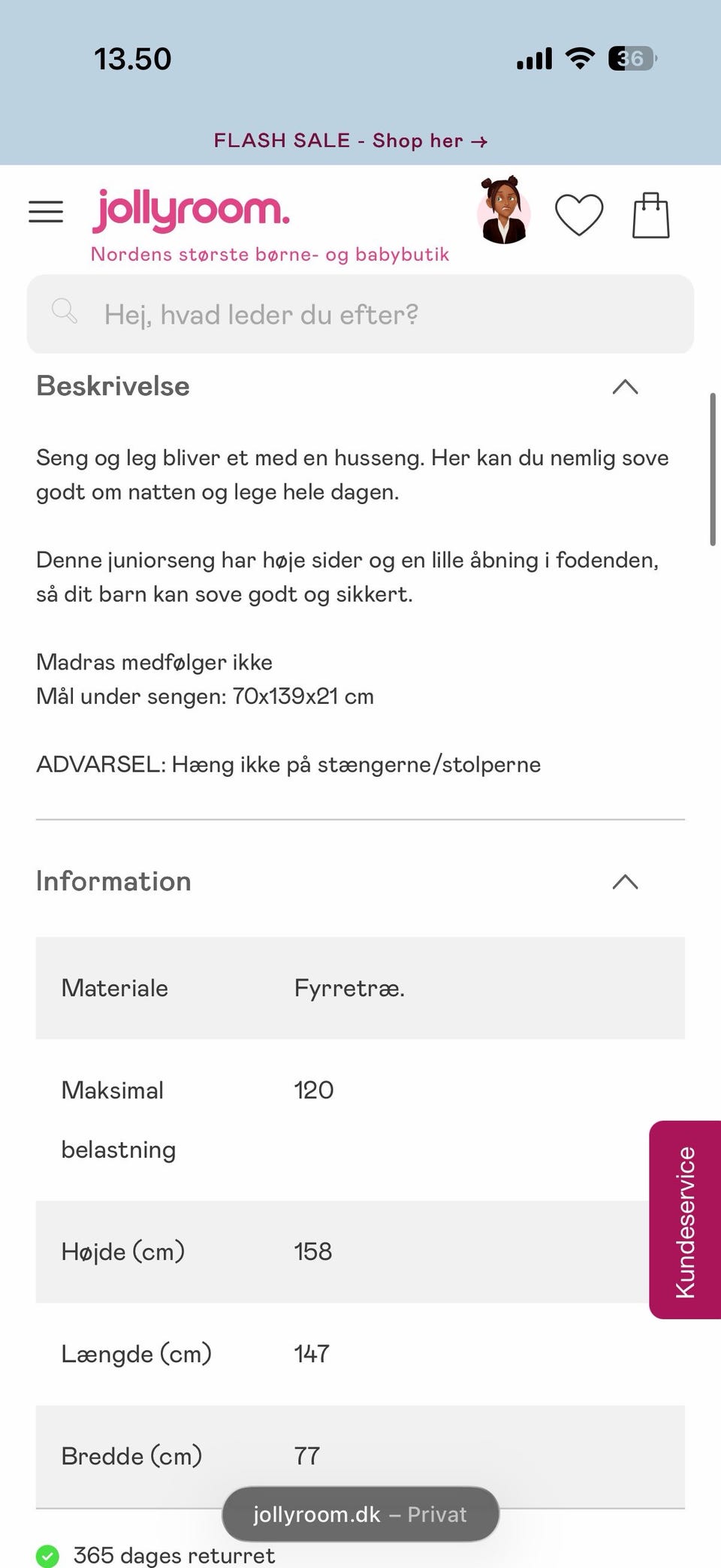Collapse the Information section chevron
This screenshot has width=721, height=1568.
pos(624,882)
